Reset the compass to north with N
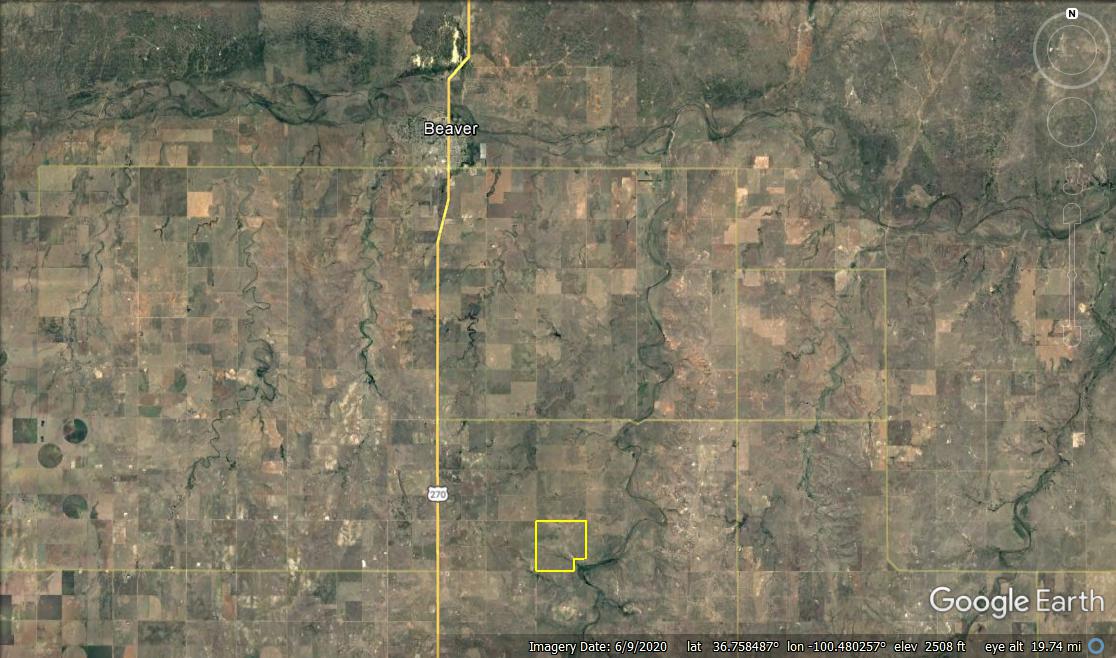 (x=1072, y=14)
